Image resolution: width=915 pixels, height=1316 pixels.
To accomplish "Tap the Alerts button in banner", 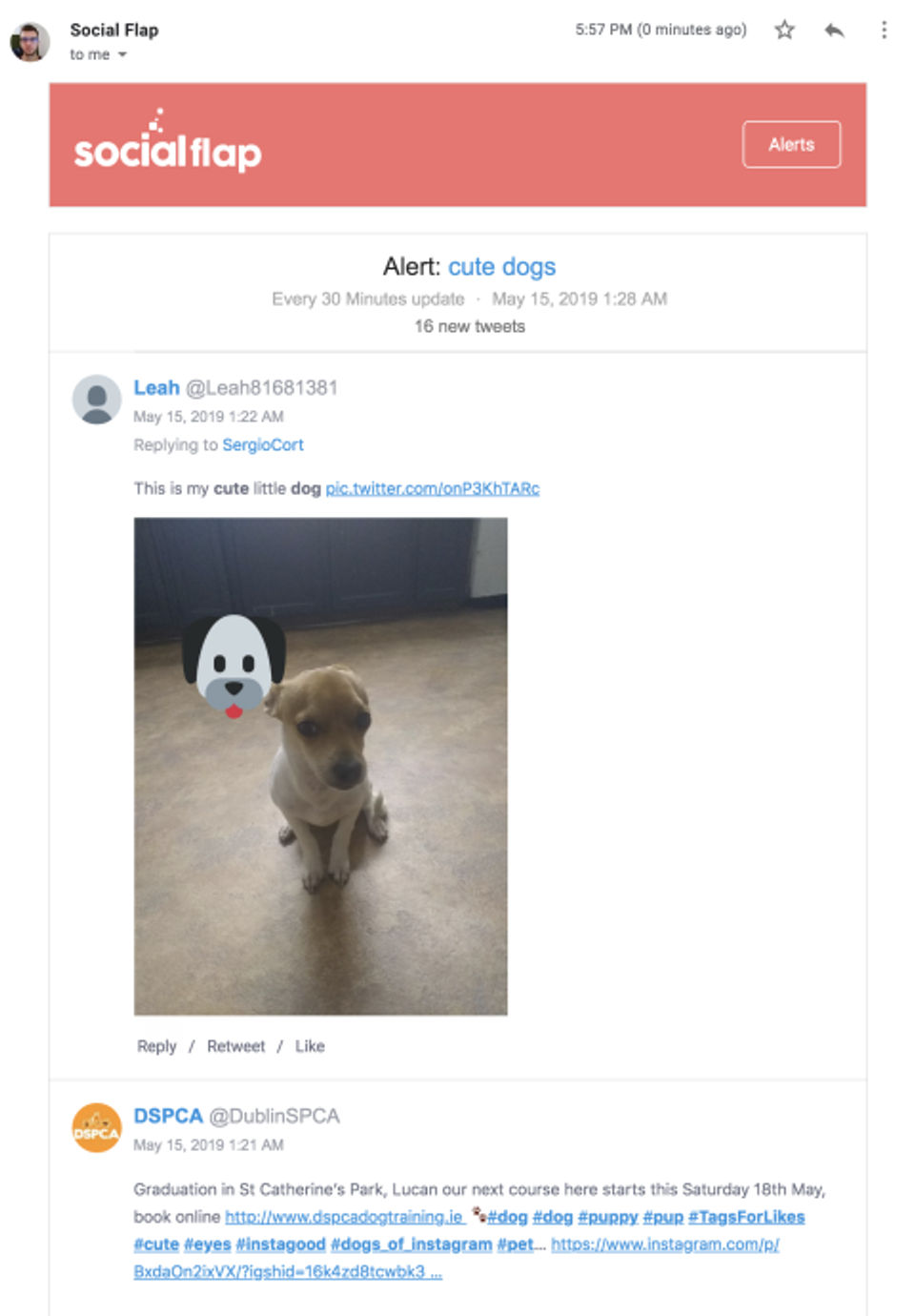I will click(791, 144).
